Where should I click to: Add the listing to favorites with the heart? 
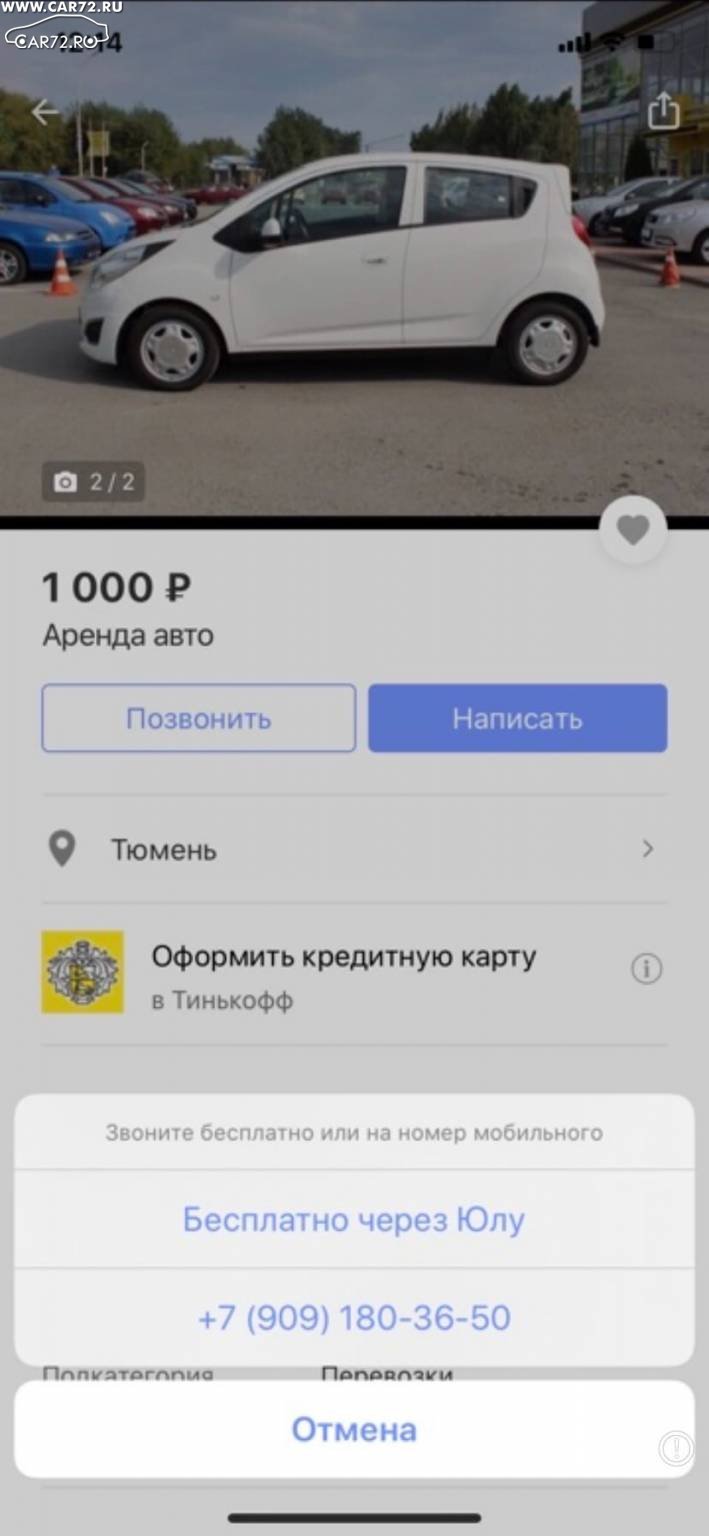point(633,530)
